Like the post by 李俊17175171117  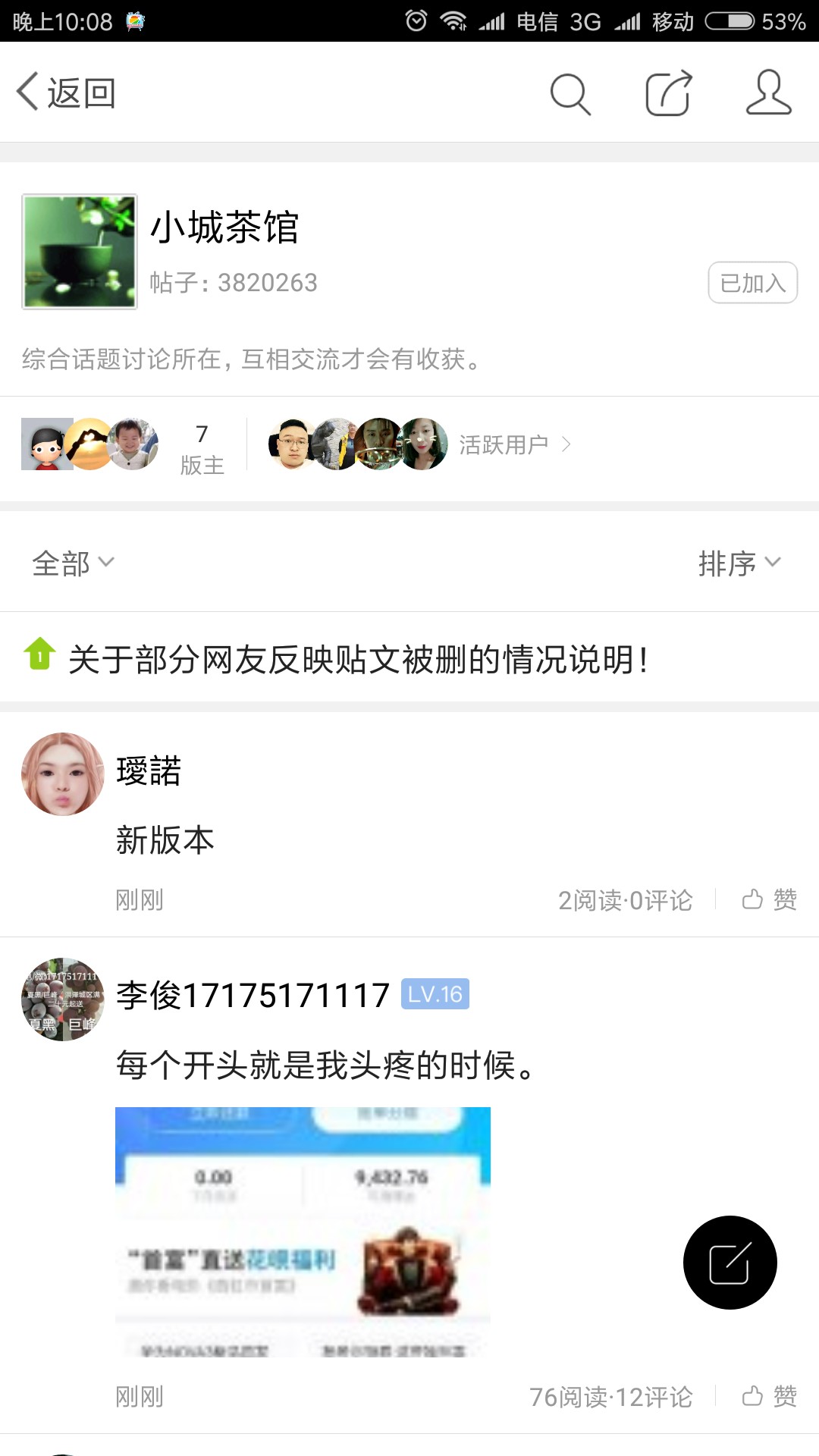pos(769,1396)
